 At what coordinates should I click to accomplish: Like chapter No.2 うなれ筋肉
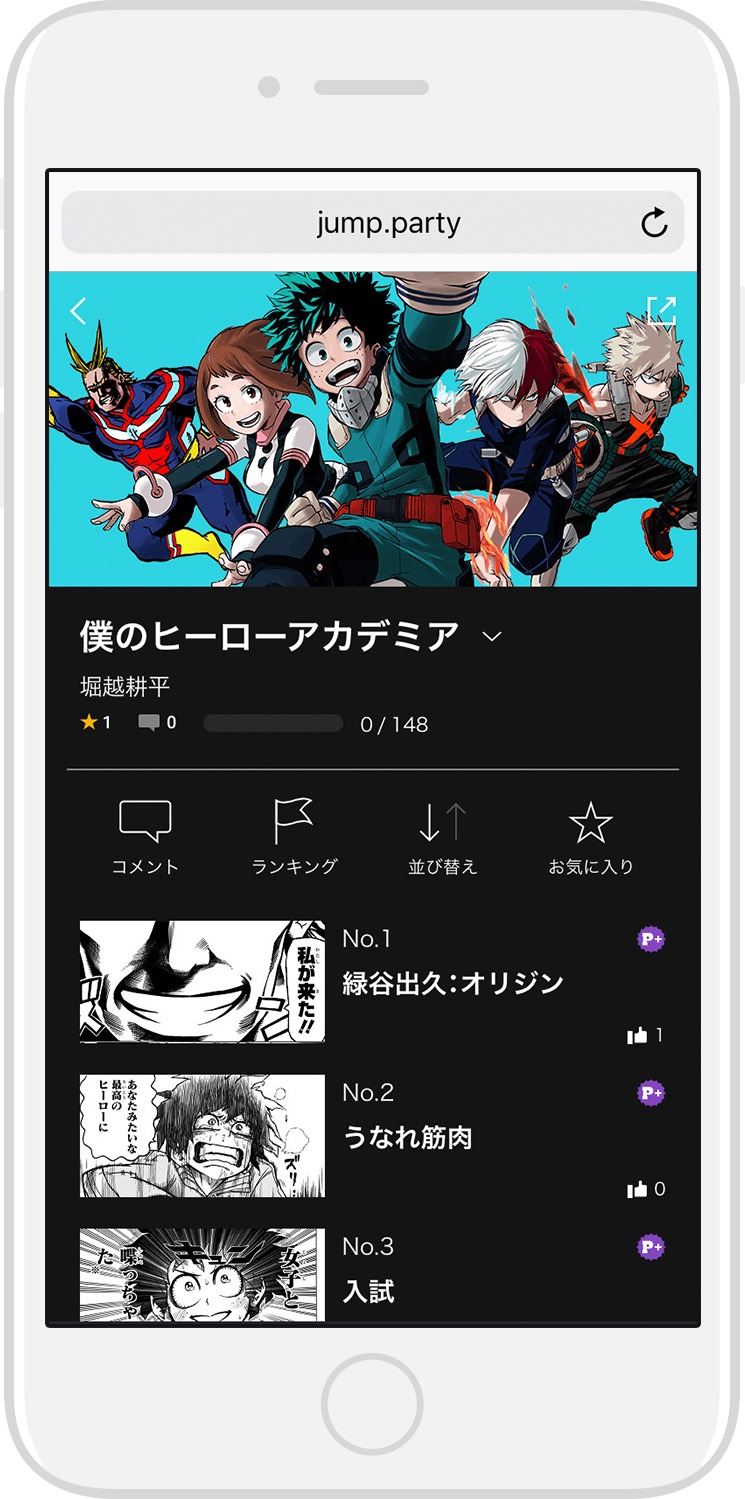(x=637, y=1190)
